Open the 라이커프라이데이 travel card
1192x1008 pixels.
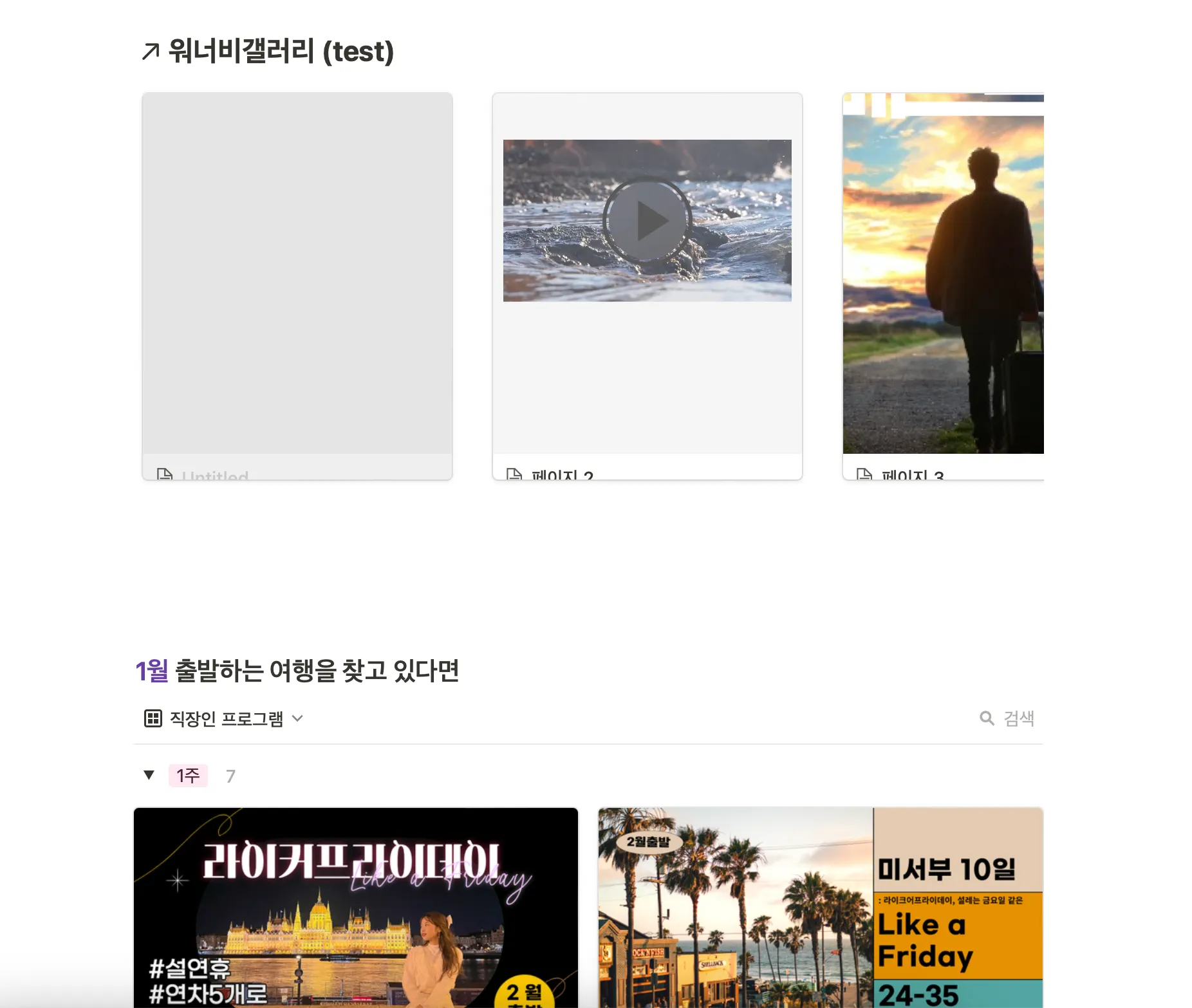click(x=355, y=908)
